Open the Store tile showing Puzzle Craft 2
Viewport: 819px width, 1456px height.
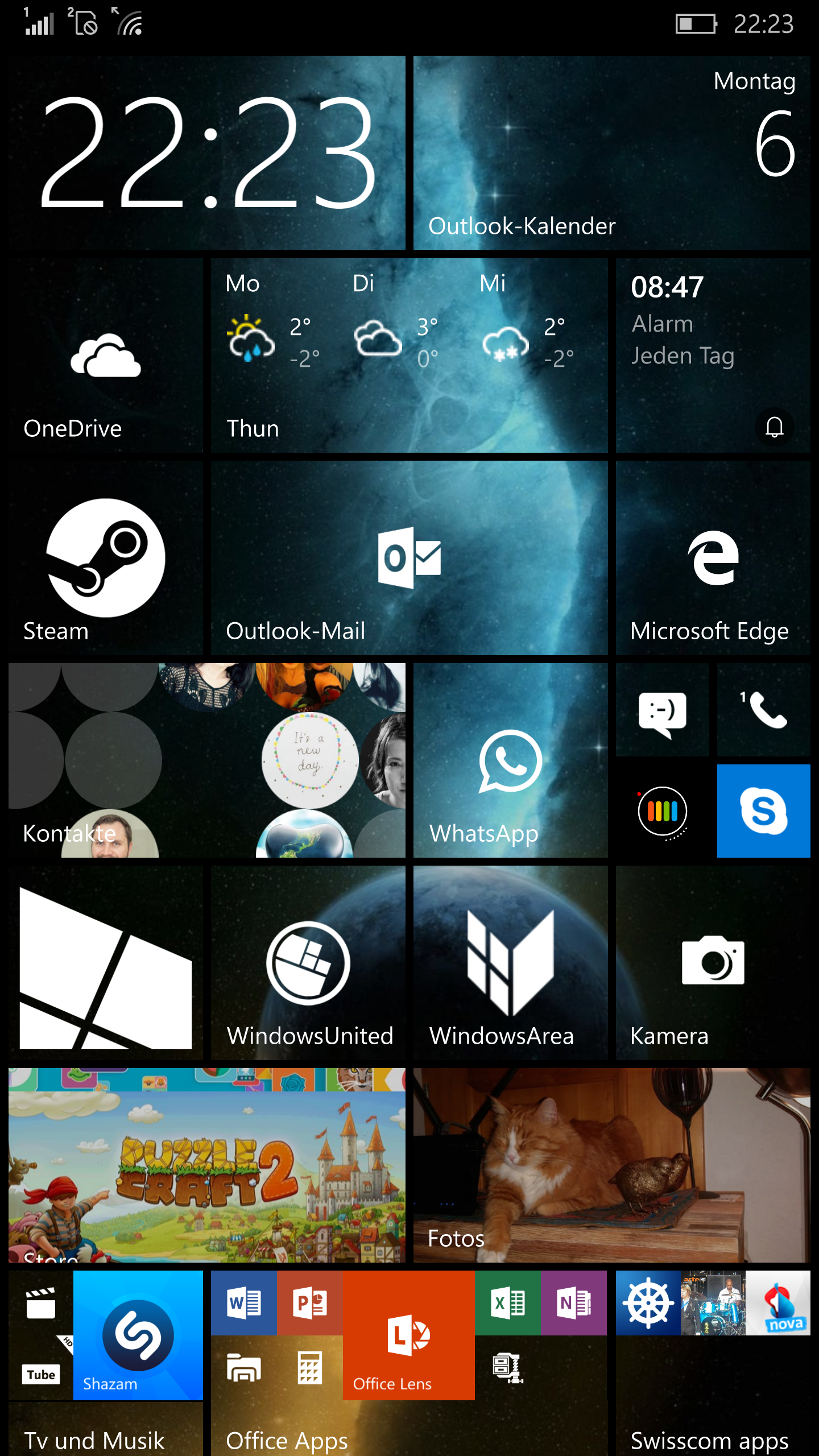point(207,1165)
